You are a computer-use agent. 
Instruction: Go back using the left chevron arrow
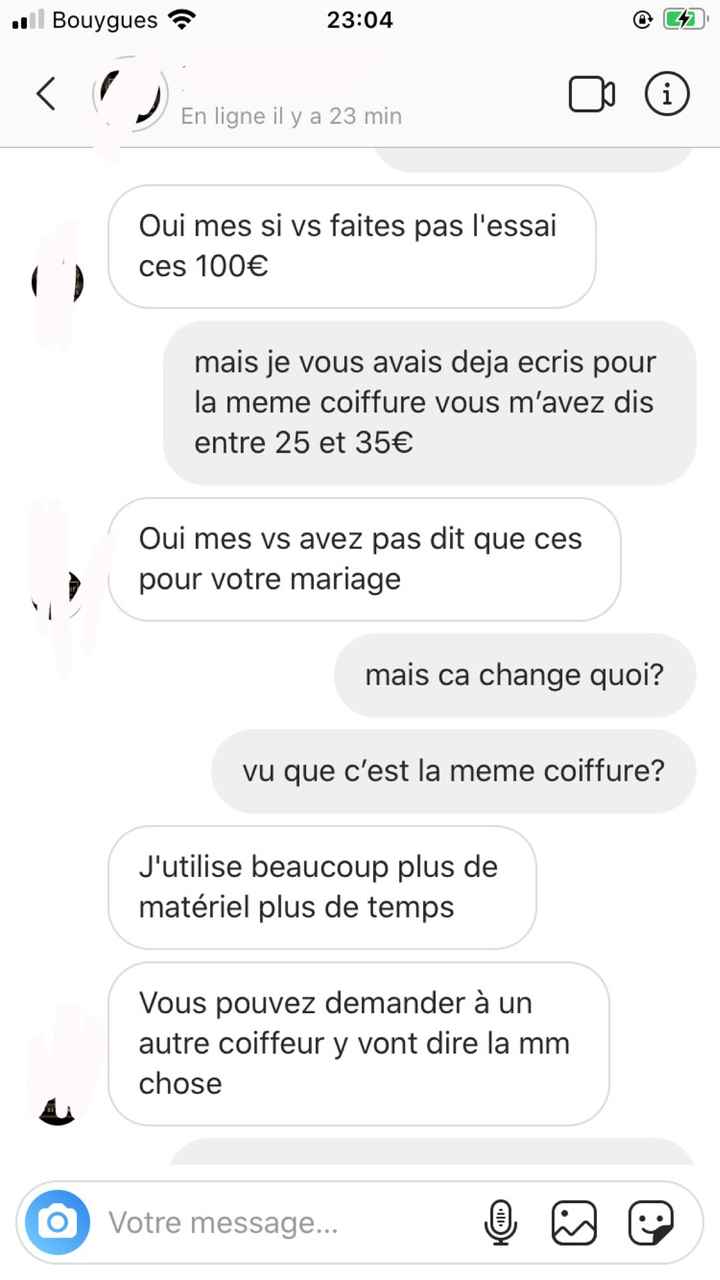point(44,93)
